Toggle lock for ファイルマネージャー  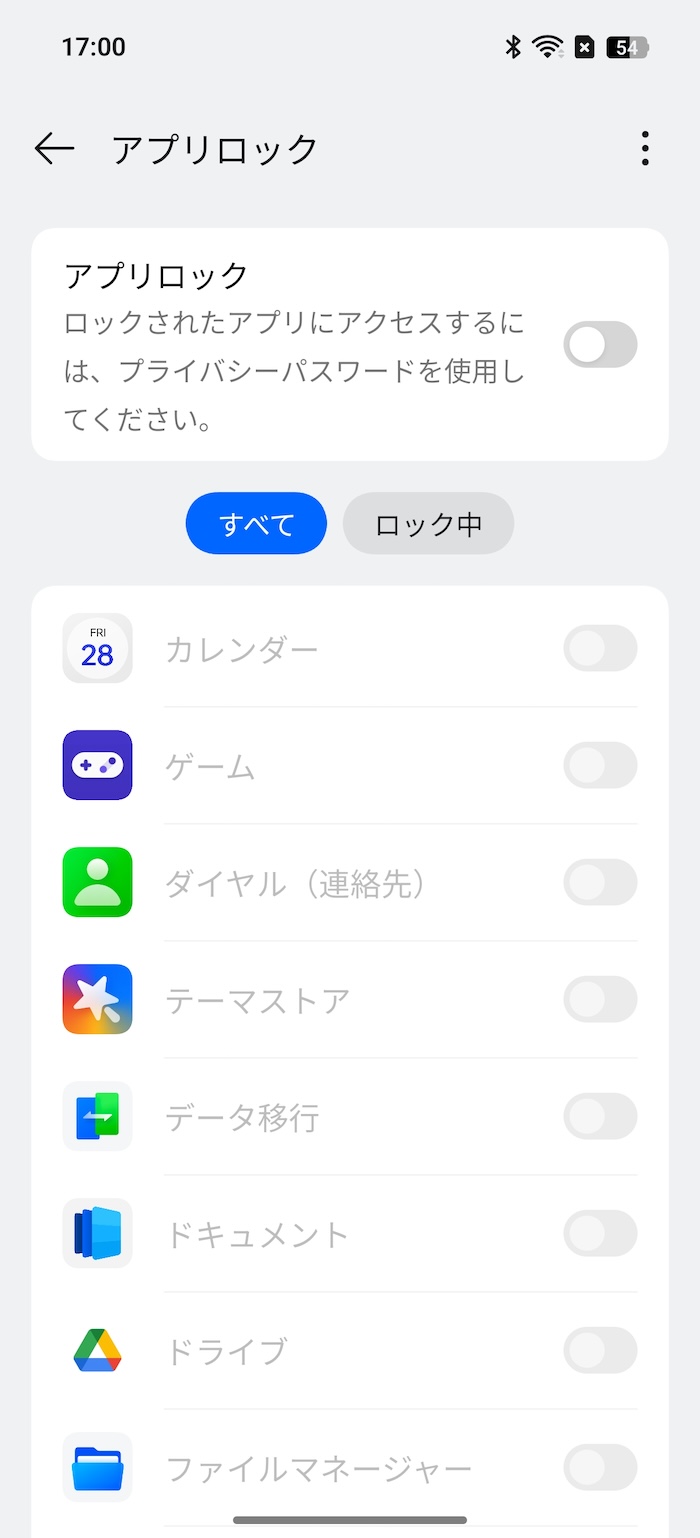[600, 1467]
